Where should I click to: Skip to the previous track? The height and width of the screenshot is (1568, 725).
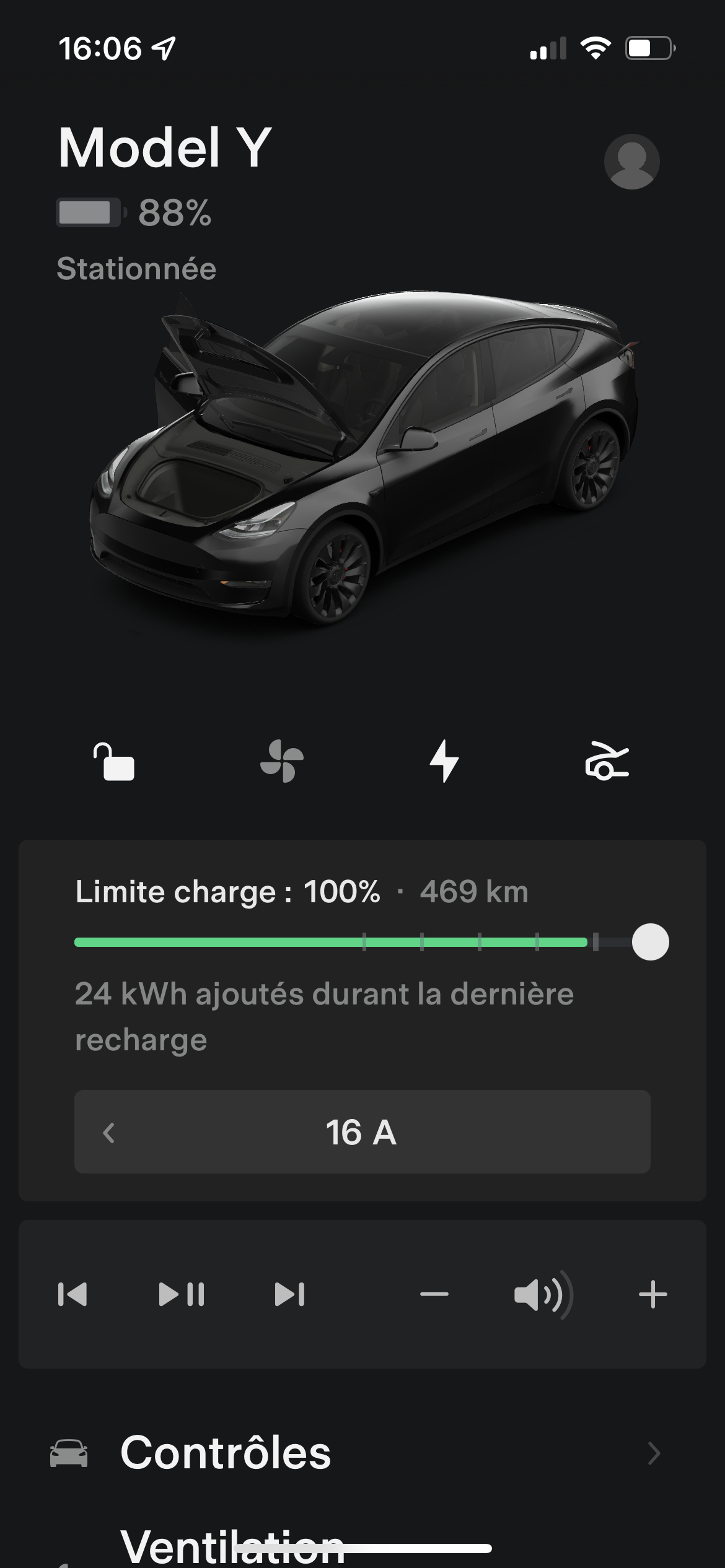click(72, 1295)
